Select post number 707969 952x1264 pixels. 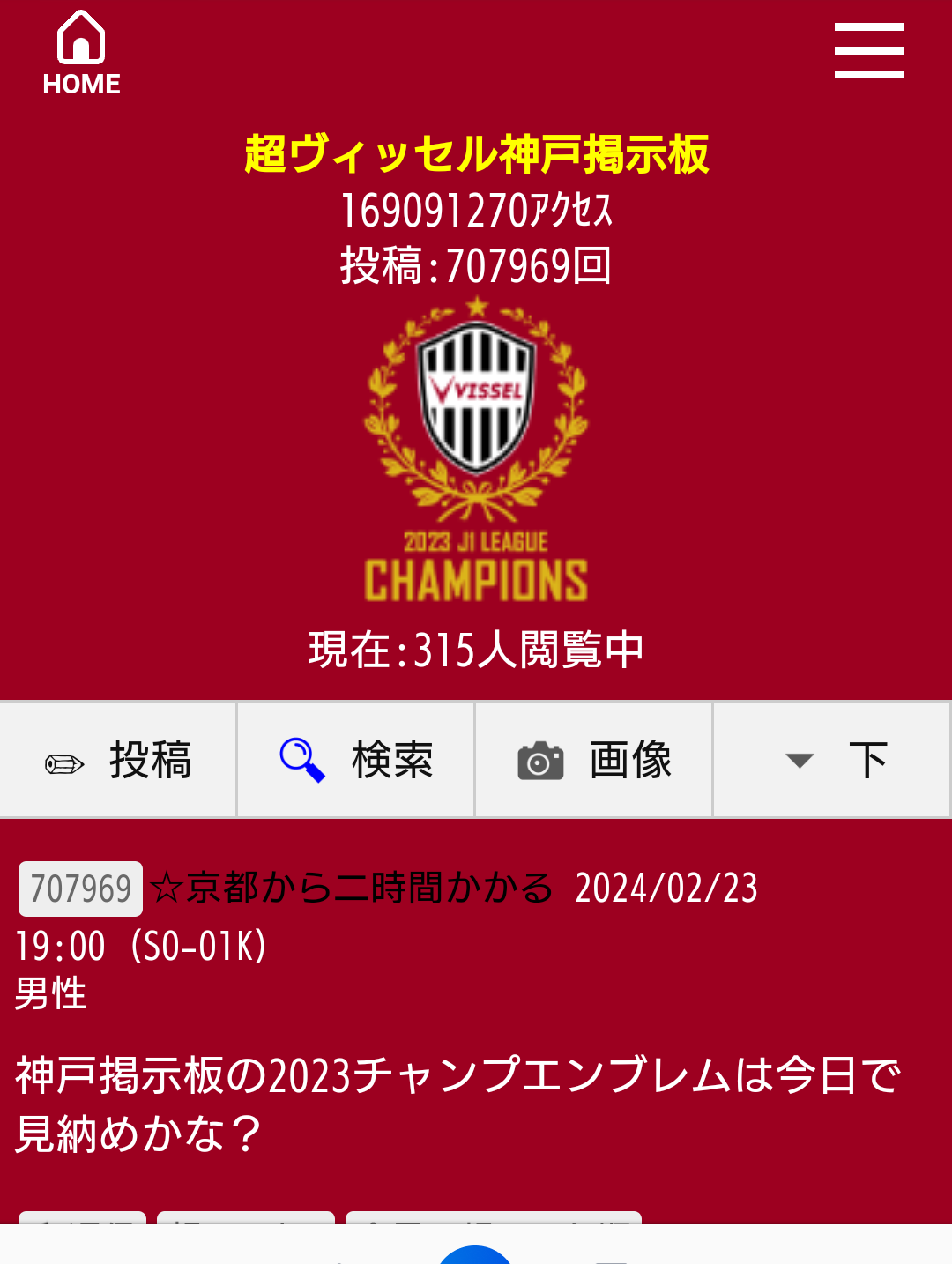80,889
